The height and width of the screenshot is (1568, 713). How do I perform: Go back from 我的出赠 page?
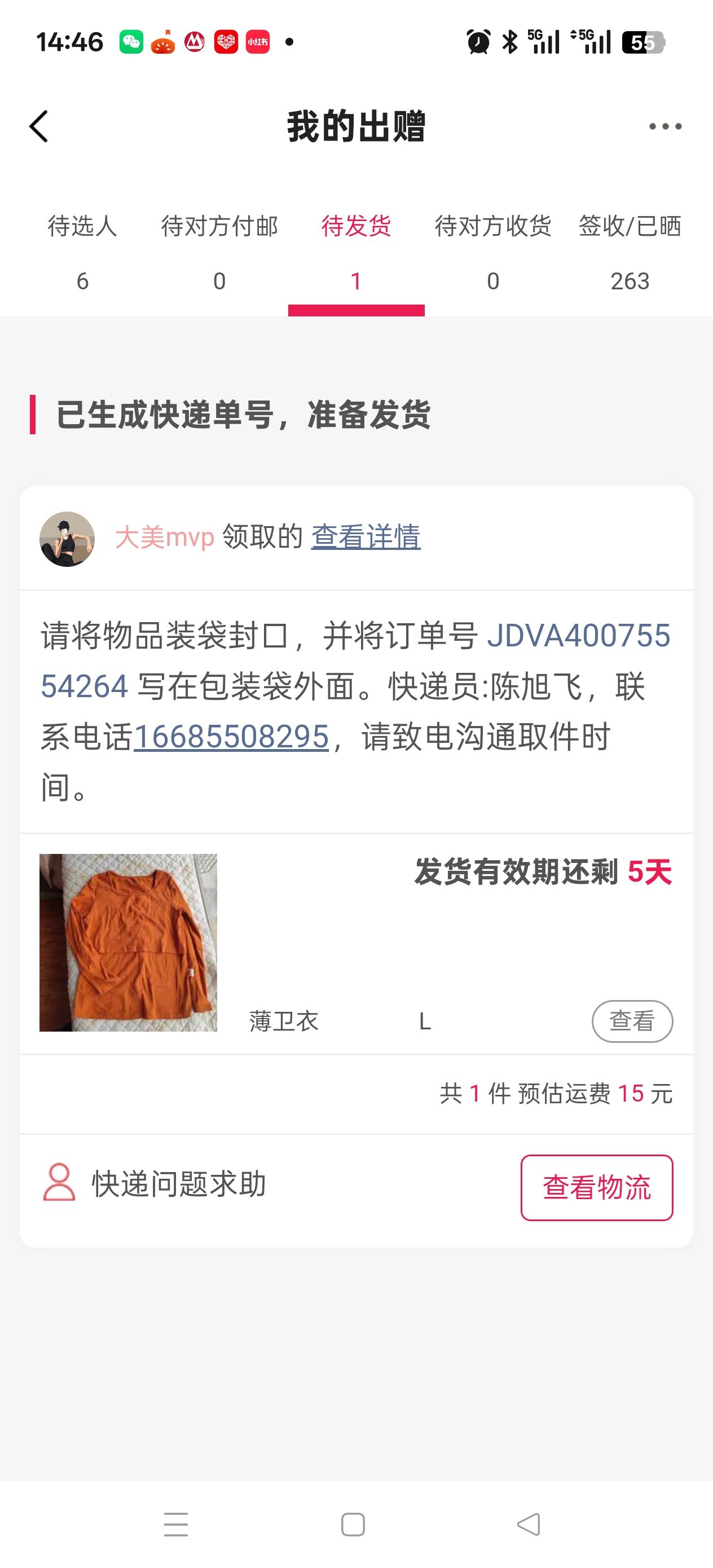(x=39, y=126)
